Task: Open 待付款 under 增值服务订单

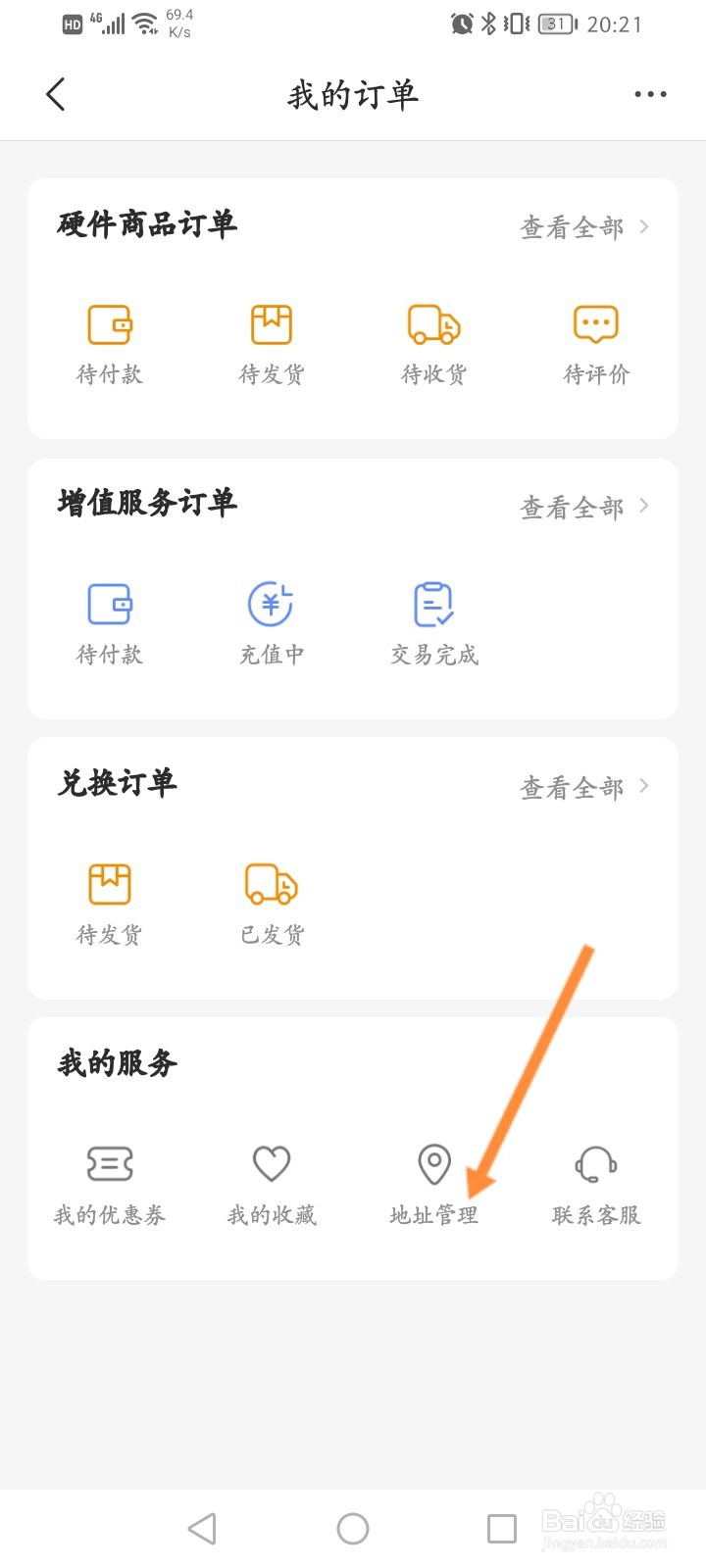Action: (x=110, y=624)
